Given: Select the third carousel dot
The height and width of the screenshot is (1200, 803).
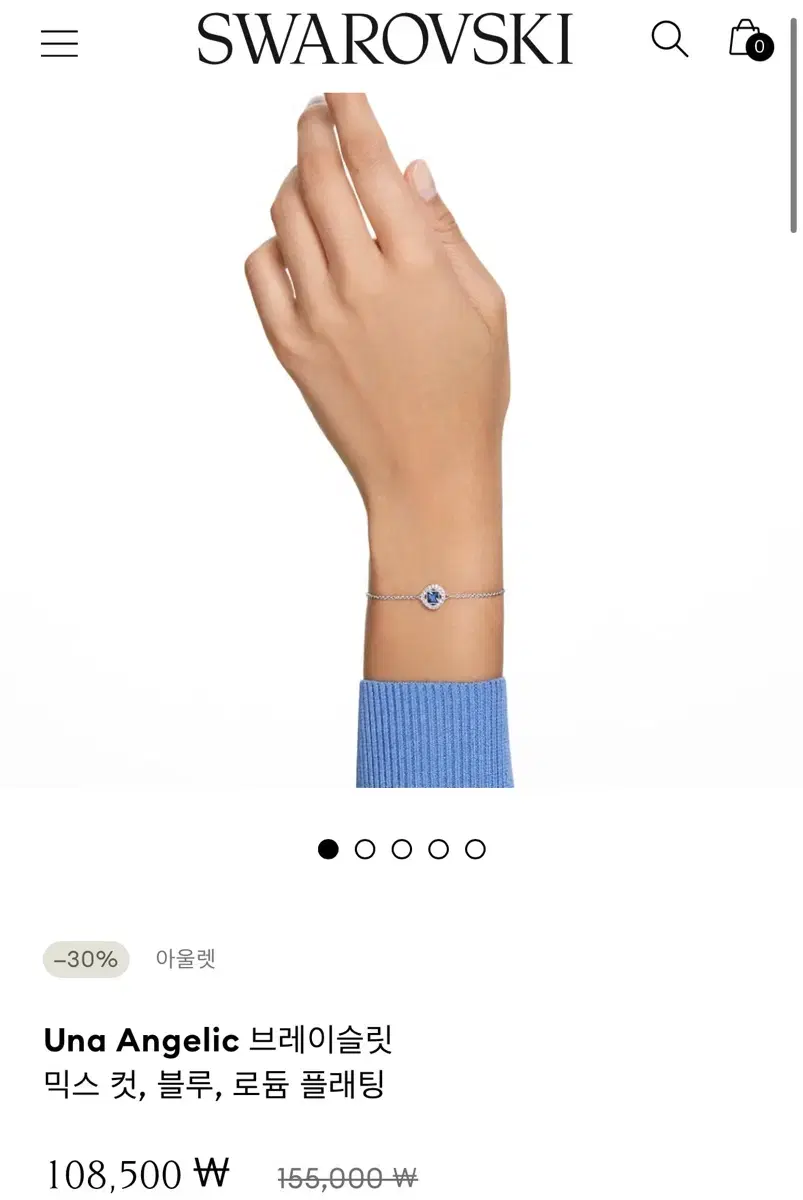Looking at the screenshot, I should [x=401, y=848].
